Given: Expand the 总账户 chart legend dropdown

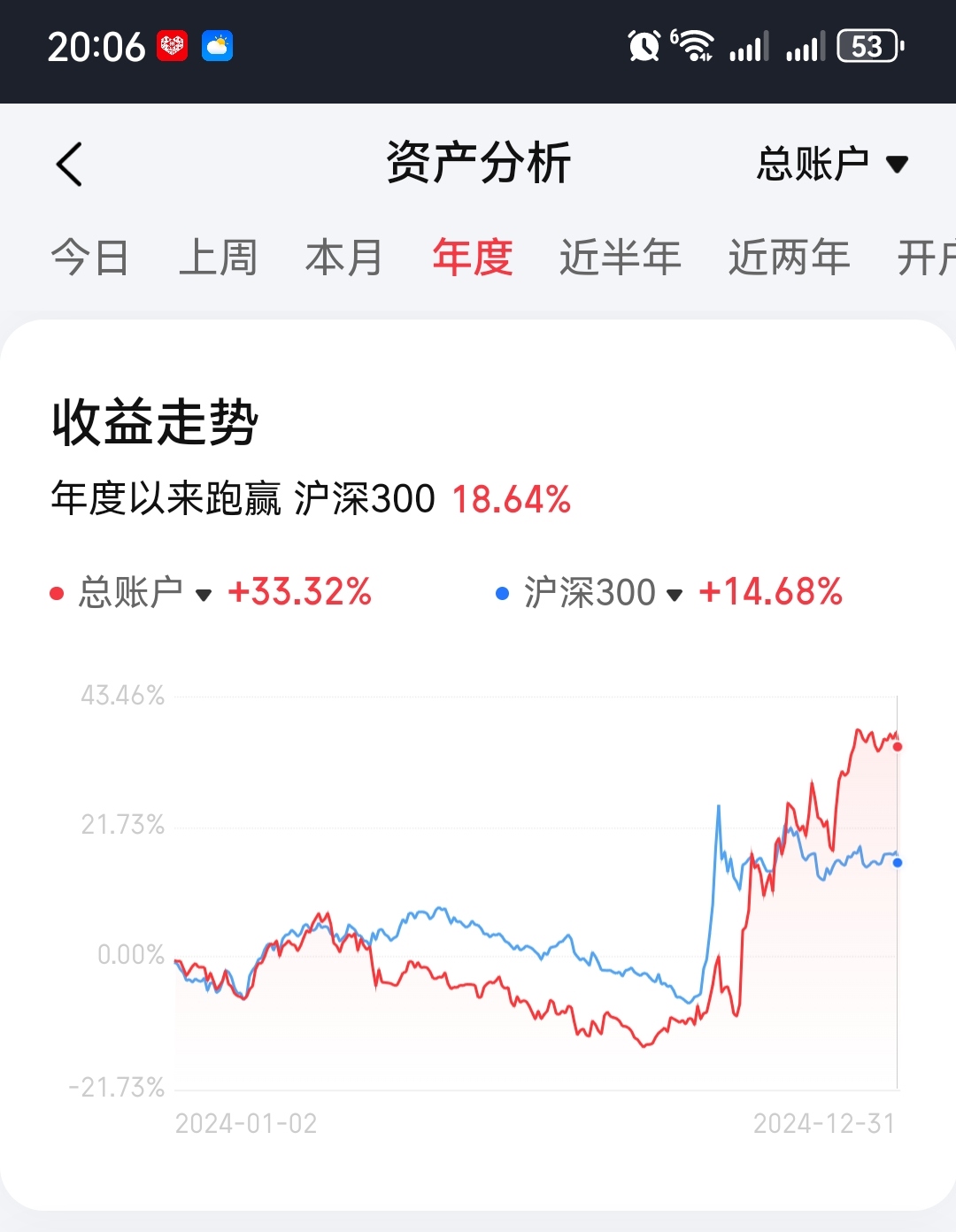Looking at the screenshot, I should tap(146, 593).
